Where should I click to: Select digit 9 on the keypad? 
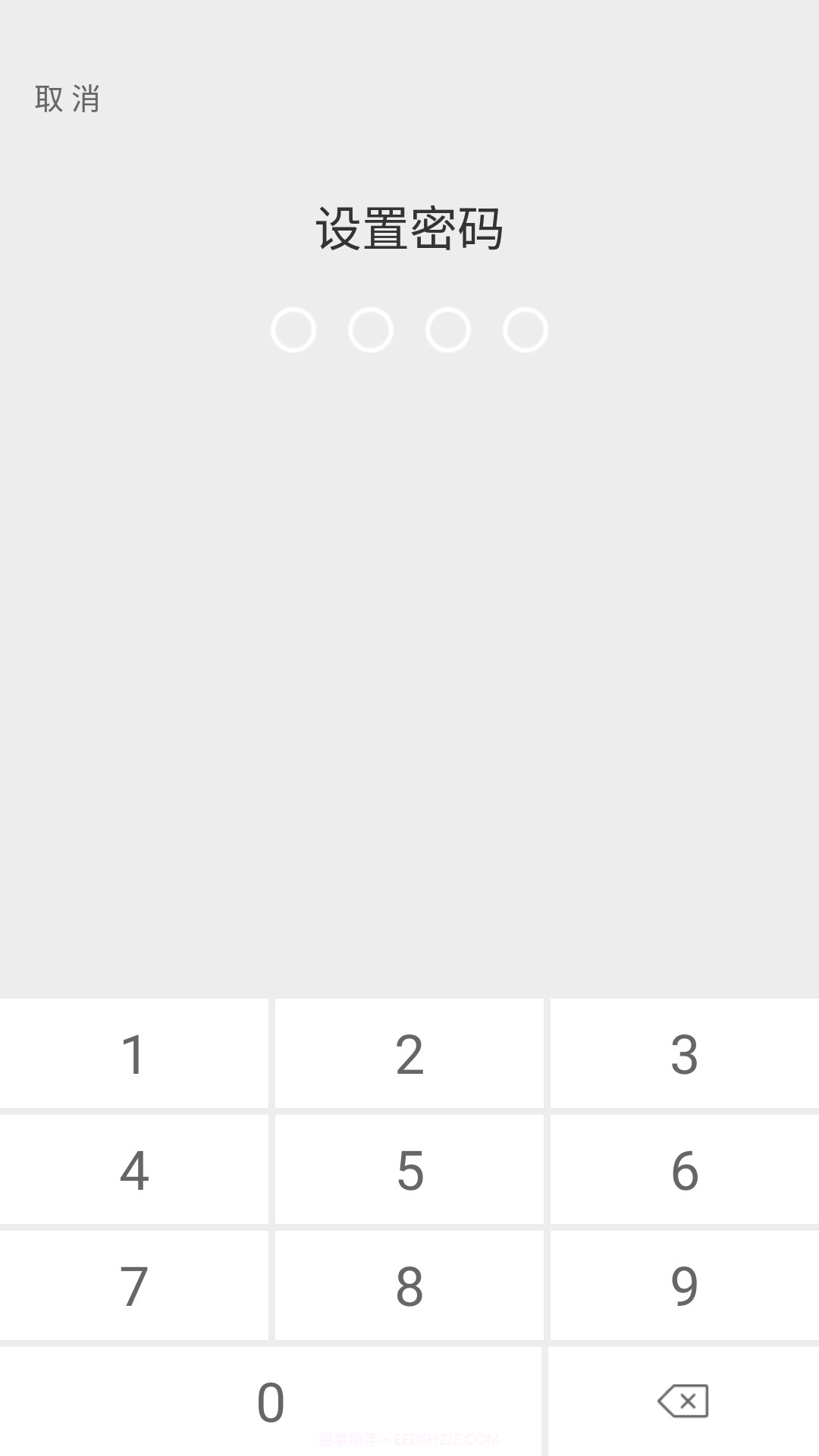click(684, 1286)
